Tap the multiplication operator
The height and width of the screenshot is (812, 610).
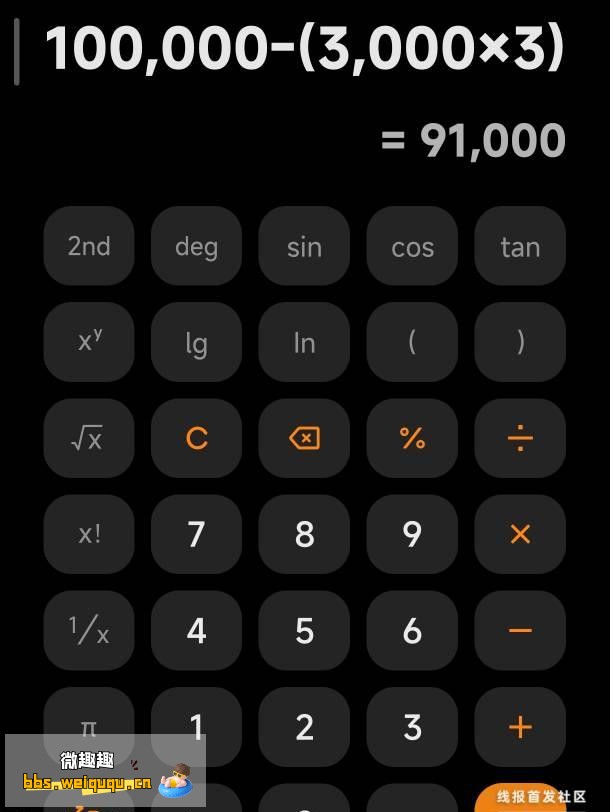pos(520,534)
